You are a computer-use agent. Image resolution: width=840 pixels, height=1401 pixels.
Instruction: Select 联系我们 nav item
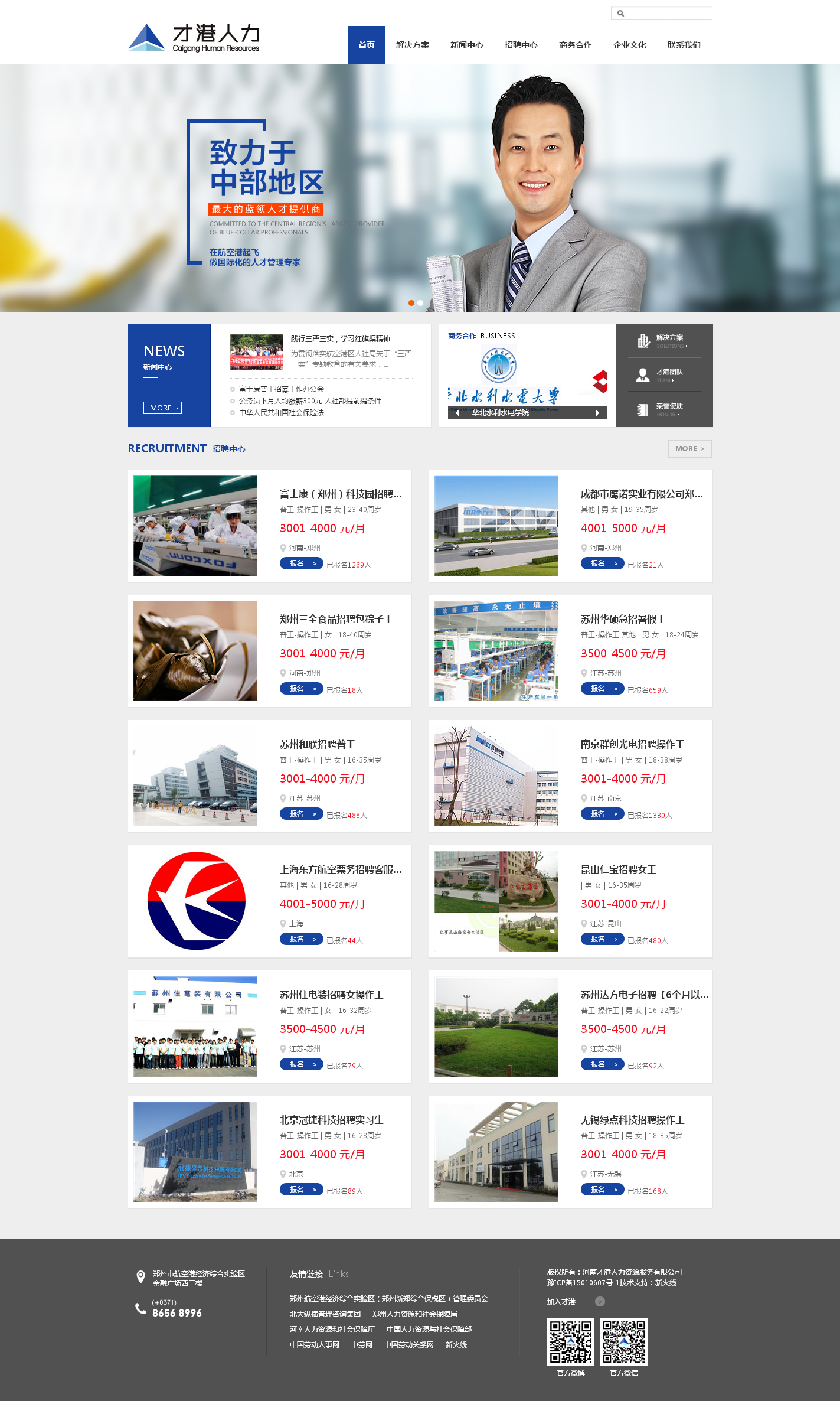684,45
